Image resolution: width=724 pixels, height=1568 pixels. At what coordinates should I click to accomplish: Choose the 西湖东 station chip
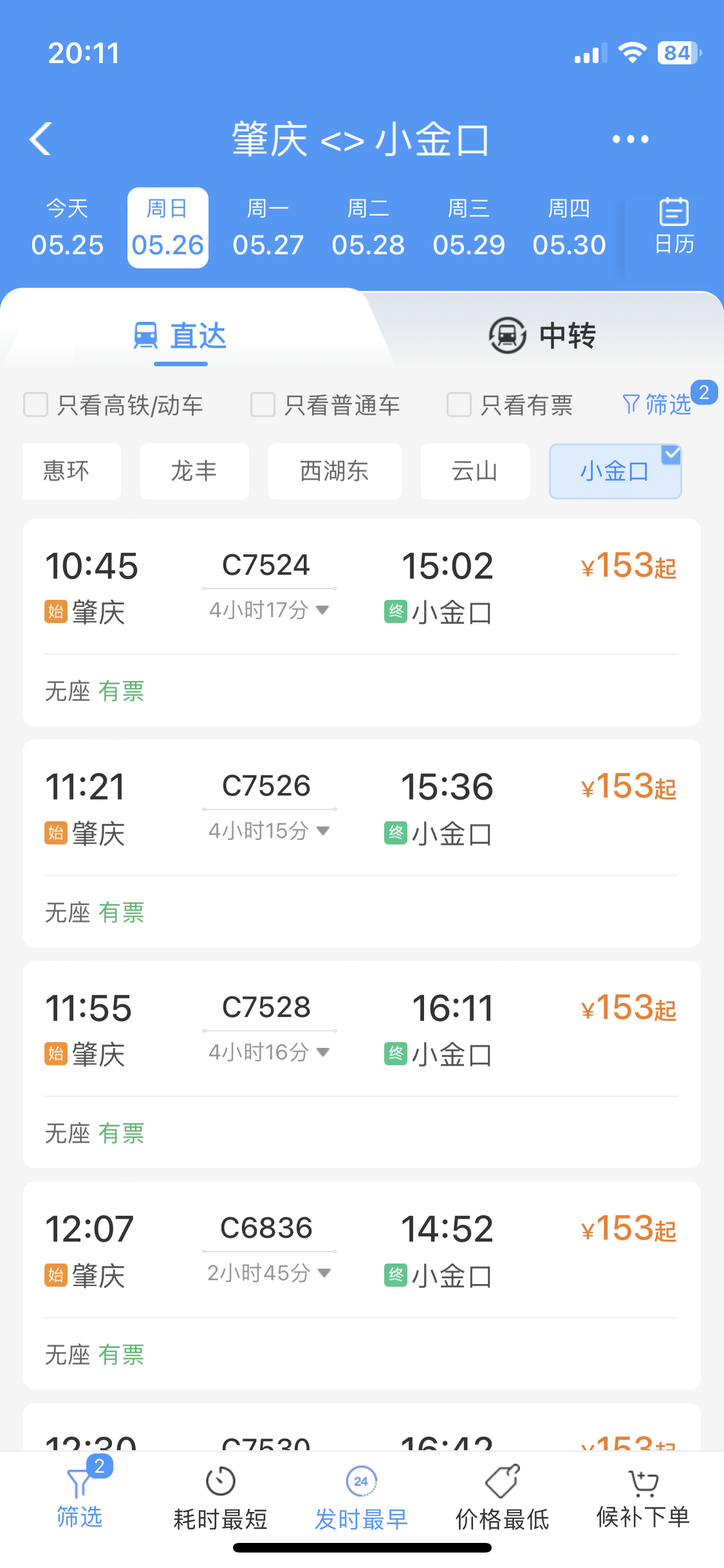click(335, 471)
